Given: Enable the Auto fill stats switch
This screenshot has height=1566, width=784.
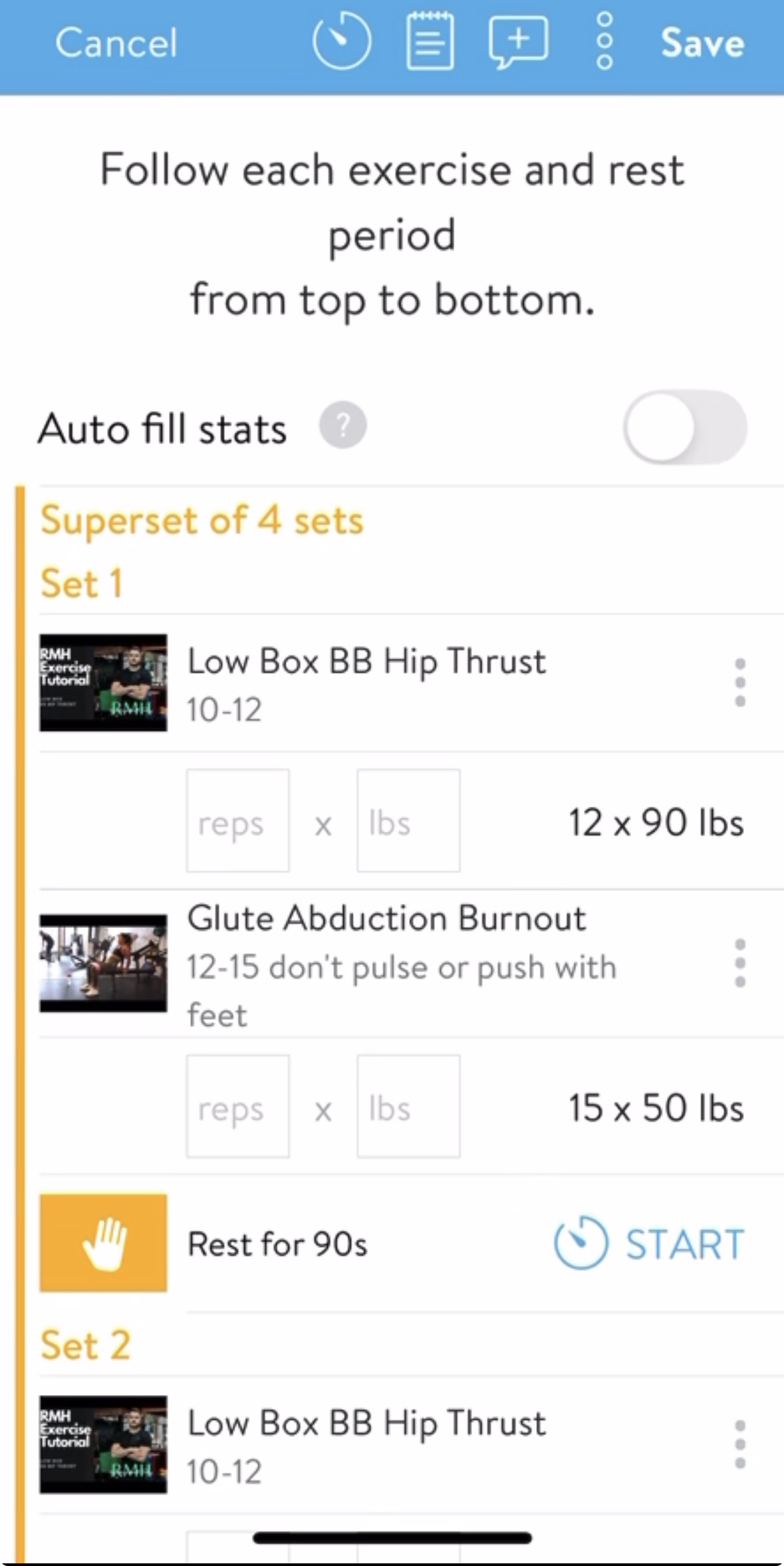Looking at the screenshot, I should point(684,426).
